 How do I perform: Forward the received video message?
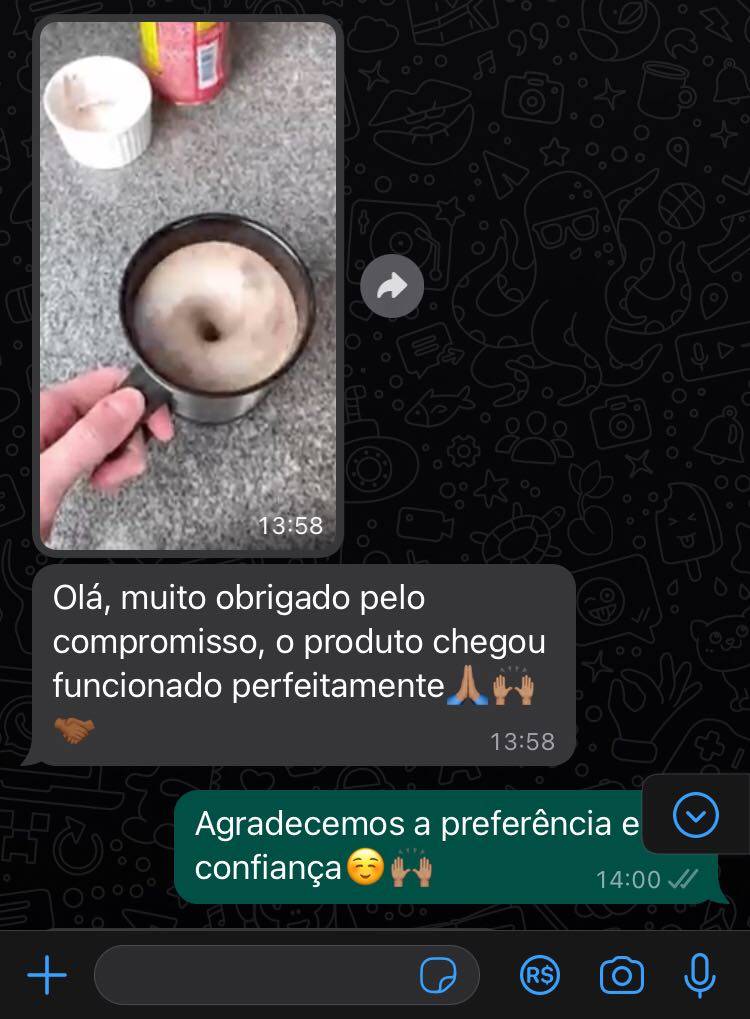[392, 287]
